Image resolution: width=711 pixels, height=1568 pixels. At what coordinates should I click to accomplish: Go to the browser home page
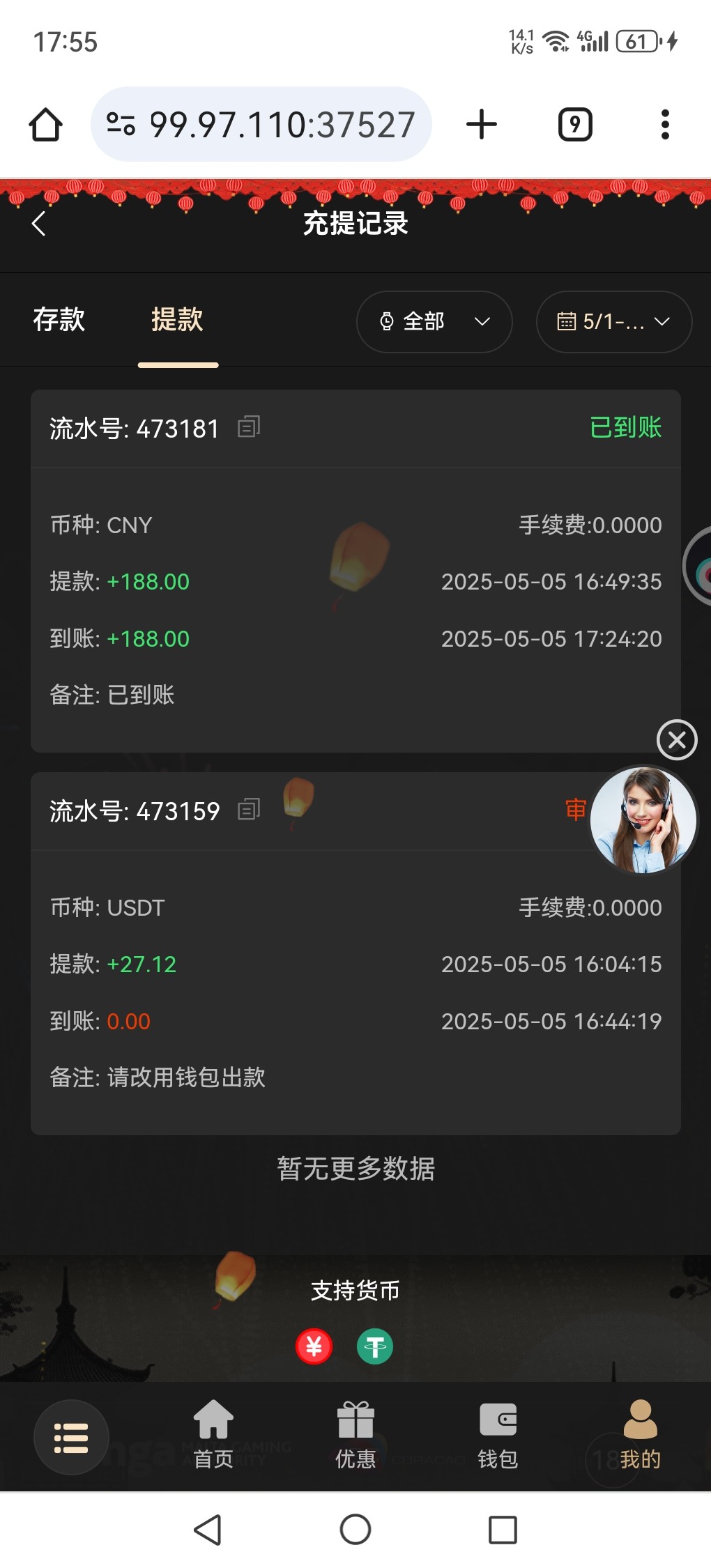click(46, 125)
